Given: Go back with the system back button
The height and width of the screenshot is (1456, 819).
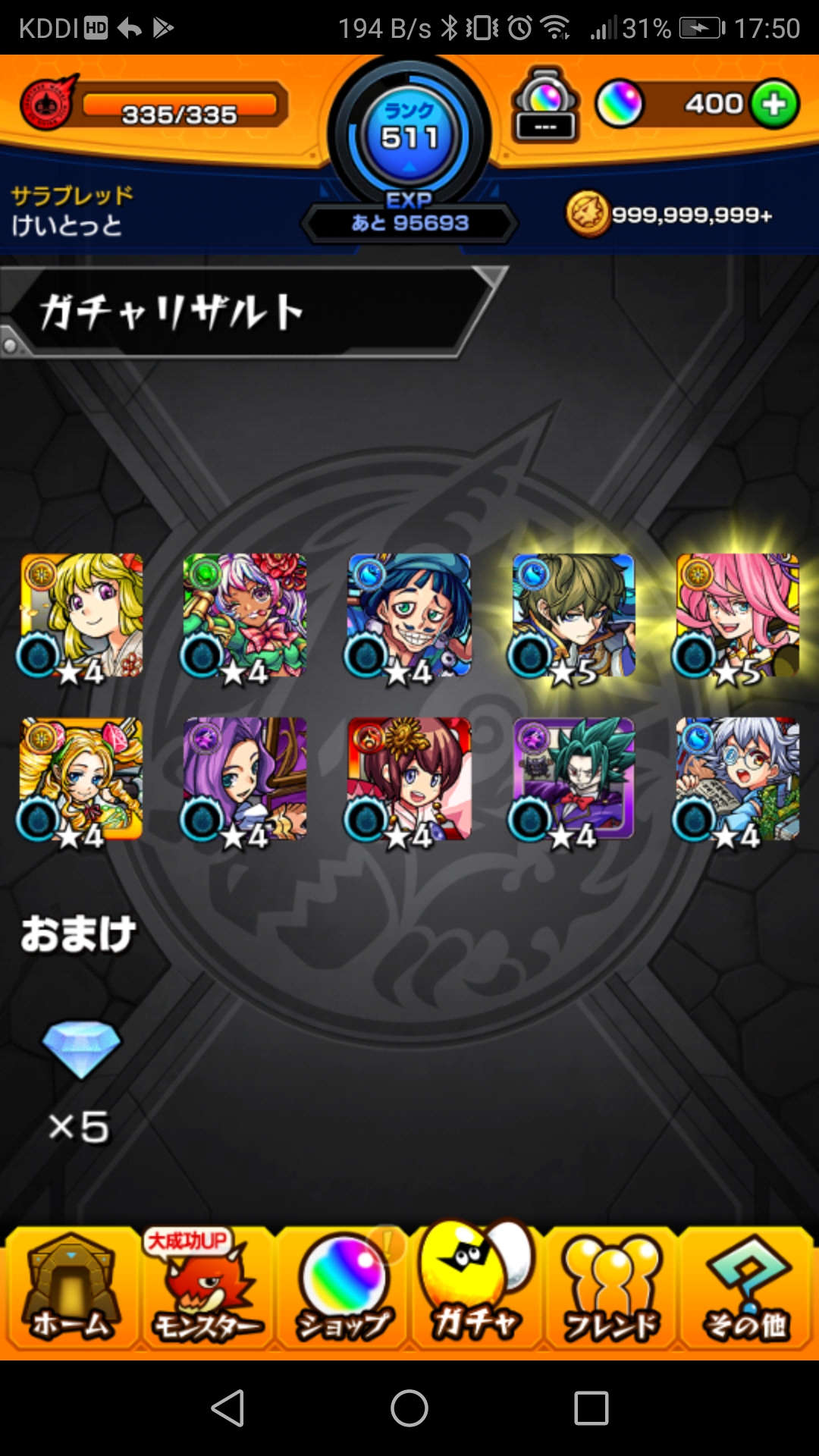Looking at the screenshot, I should pyautogui.click(x=227, y=1408).
